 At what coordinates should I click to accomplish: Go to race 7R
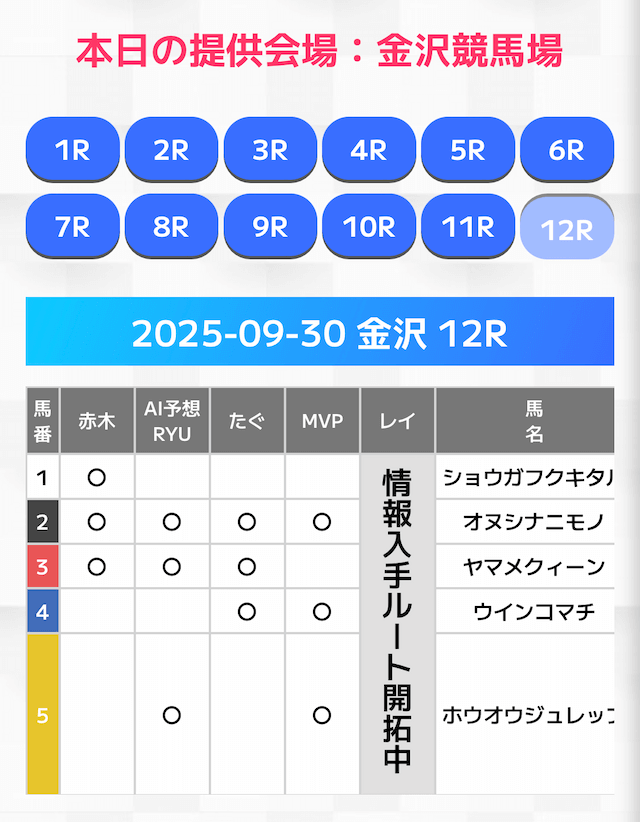click(x=72, y=227)
